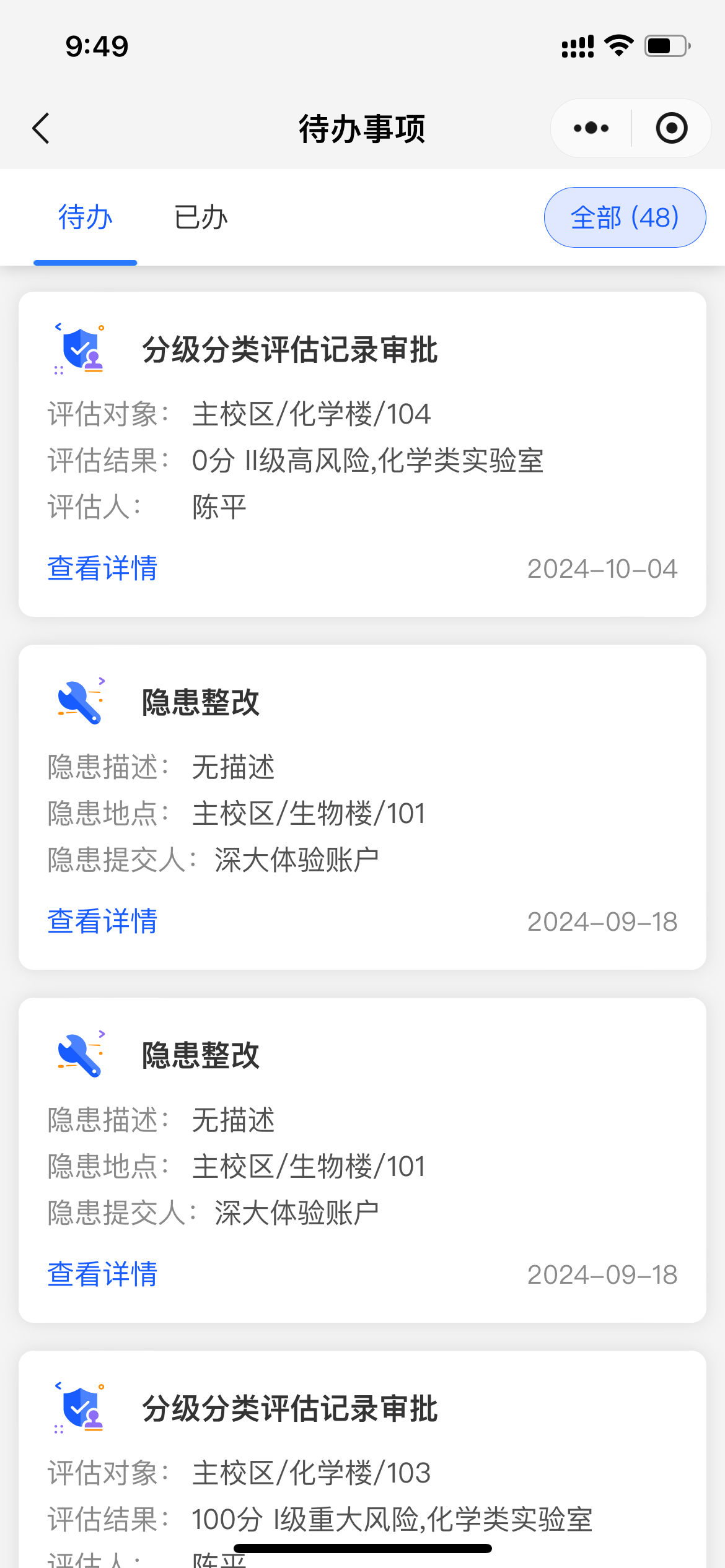Open the 全部 (48) filter
The height and width of the screenshot is (1568, 725).
point(625,217)
